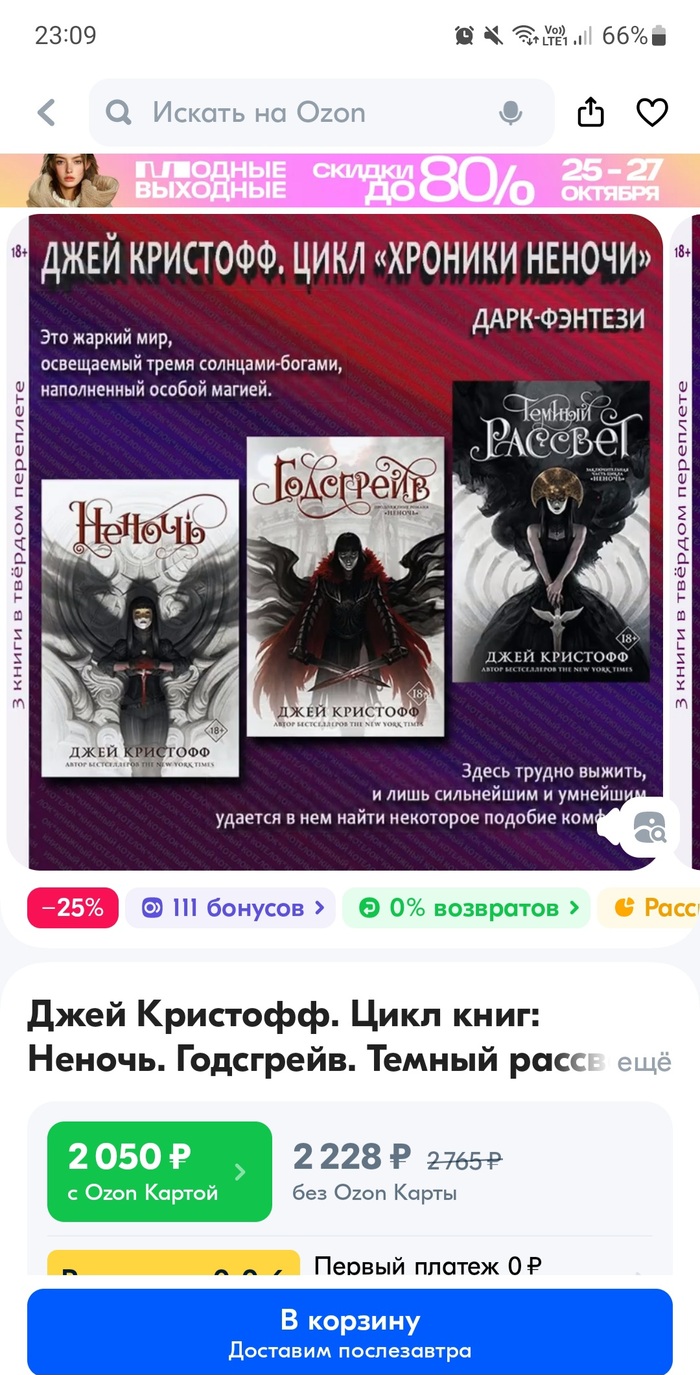Image resolution: width=700 pixels, height=1375 pixels.
Task: Go back with the arrow icon
Action: coord(47,113)
